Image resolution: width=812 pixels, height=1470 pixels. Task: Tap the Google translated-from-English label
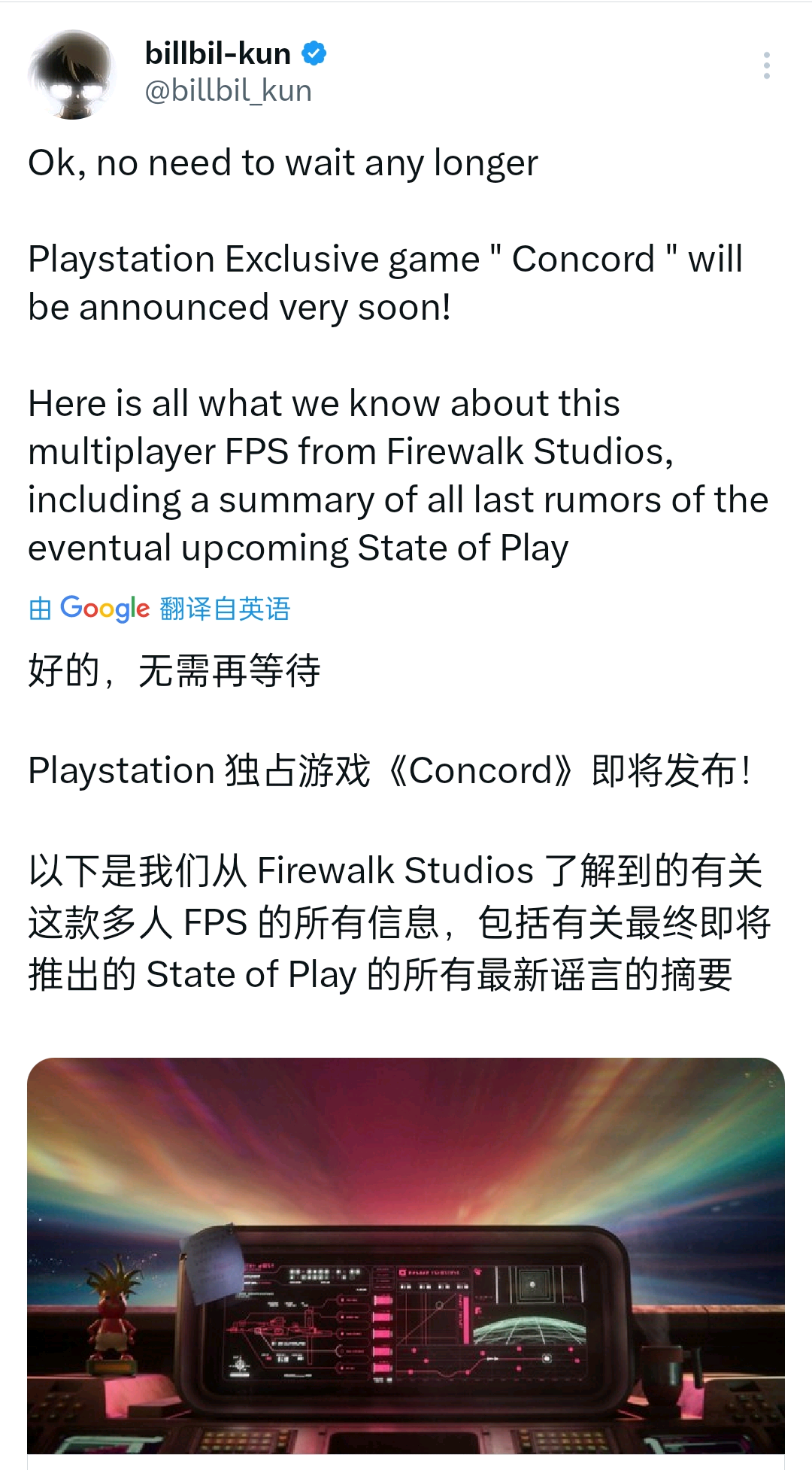159,608
